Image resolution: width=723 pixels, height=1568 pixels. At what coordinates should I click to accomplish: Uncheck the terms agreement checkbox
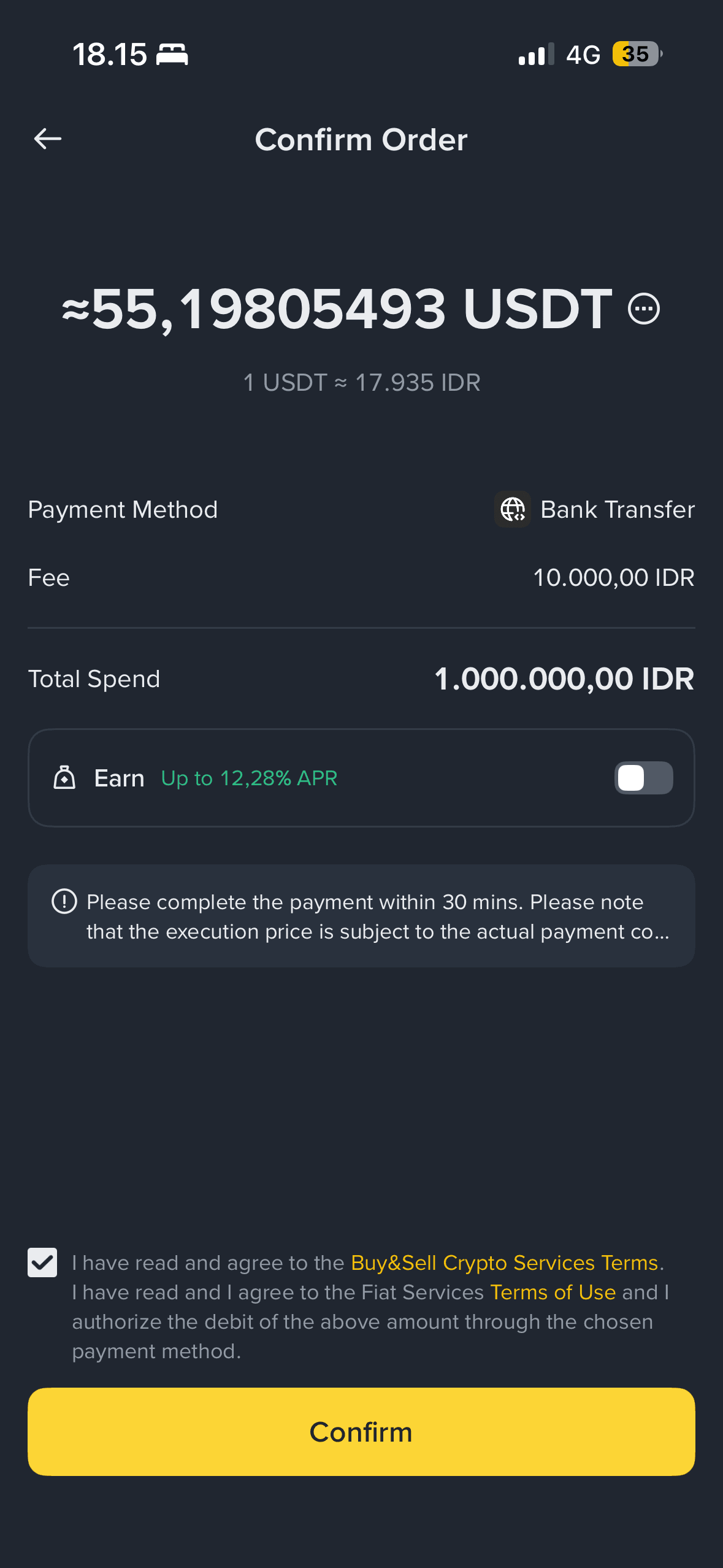(42, 1262)
